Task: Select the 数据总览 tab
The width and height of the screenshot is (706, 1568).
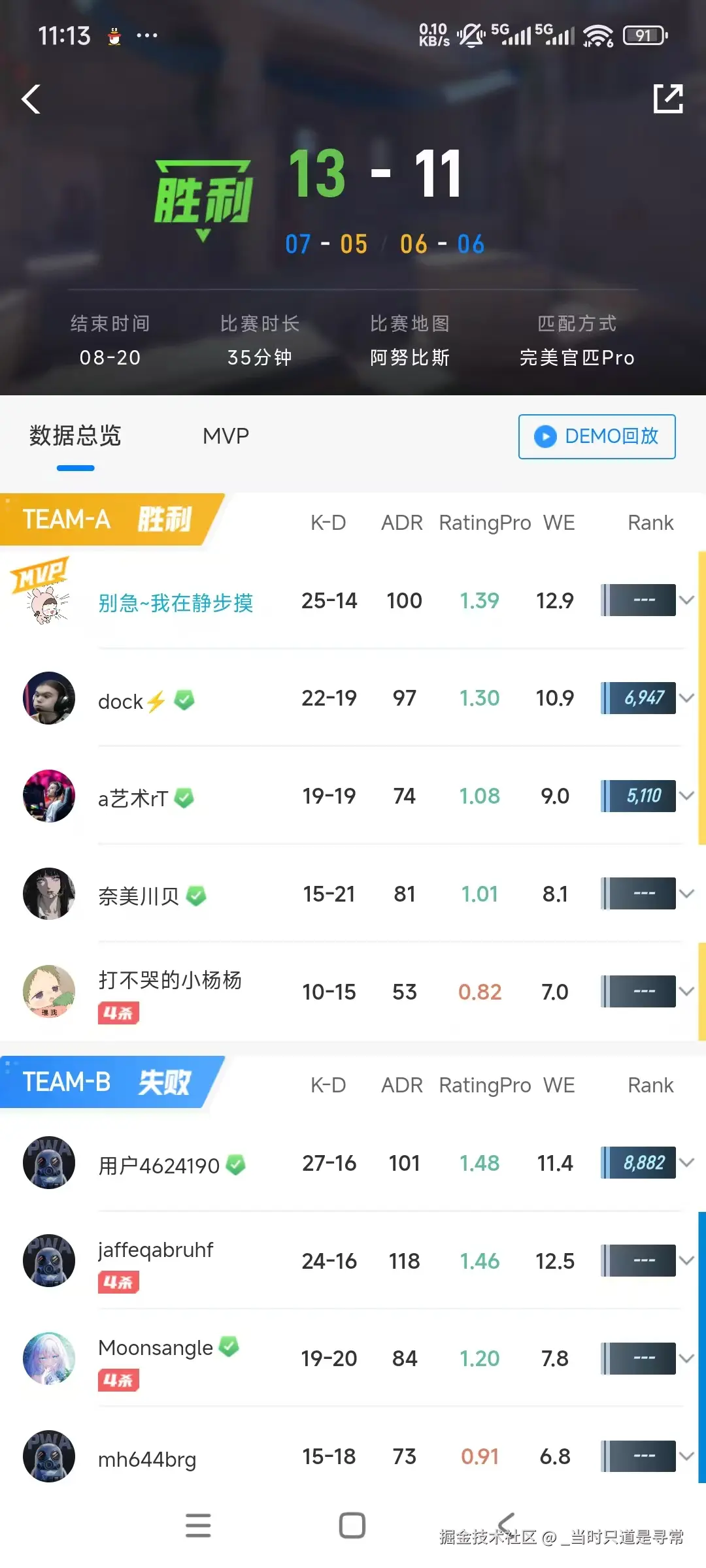Action: coord(75,436)
